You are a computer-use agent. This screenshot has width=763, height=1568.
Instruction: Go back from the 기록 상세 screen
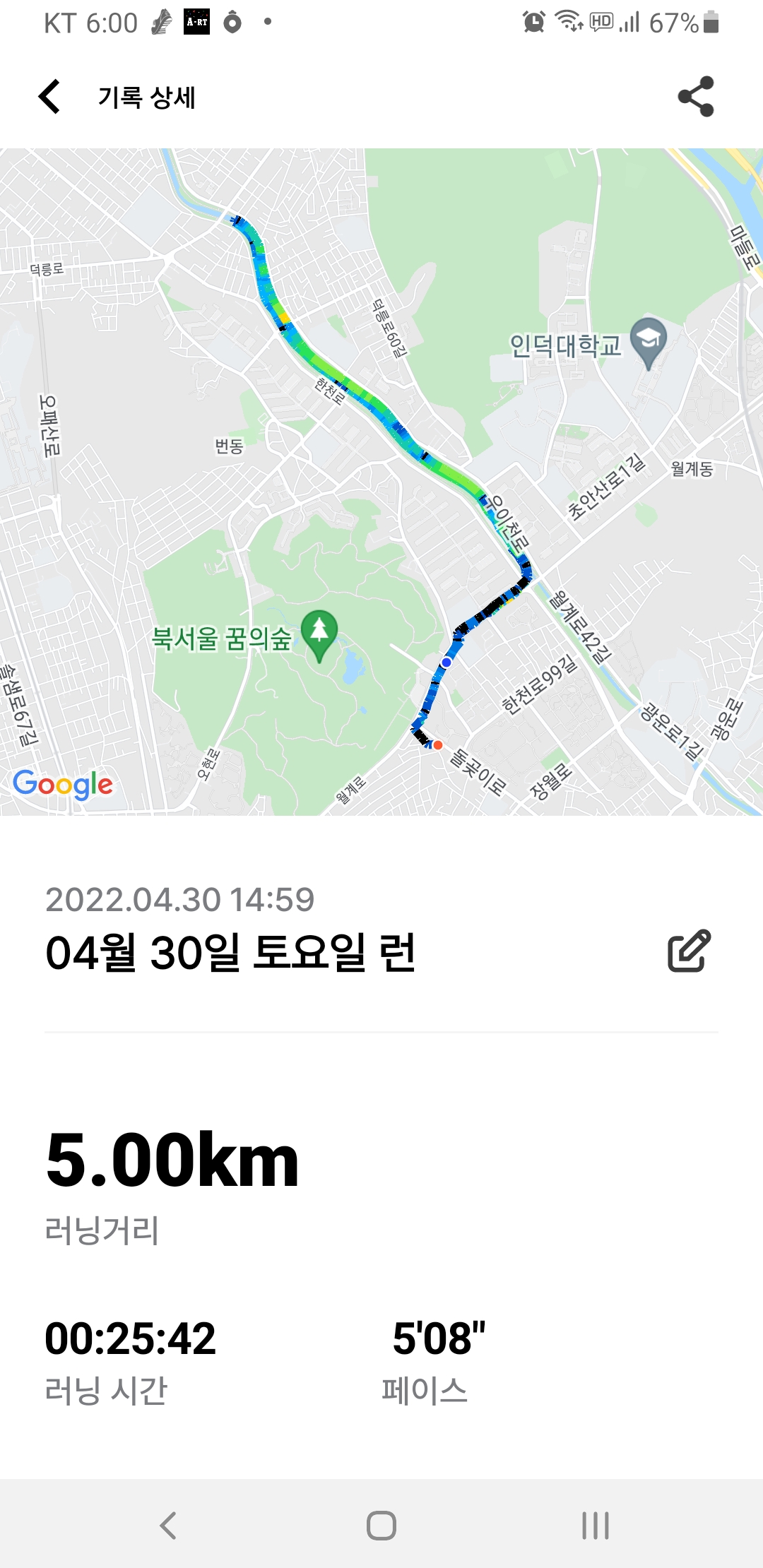click(x=49, y=97)
